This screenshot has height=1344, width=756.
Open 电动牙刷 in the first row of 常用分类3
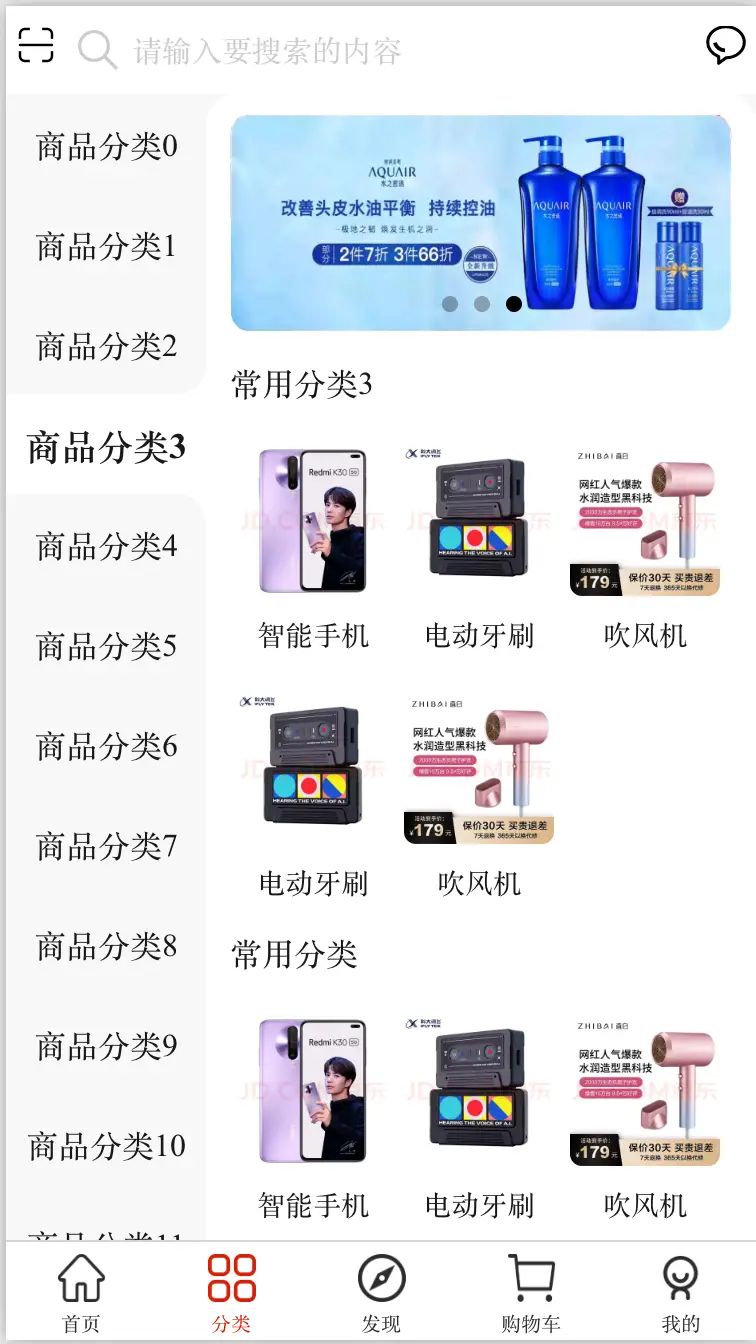(479, 548)
